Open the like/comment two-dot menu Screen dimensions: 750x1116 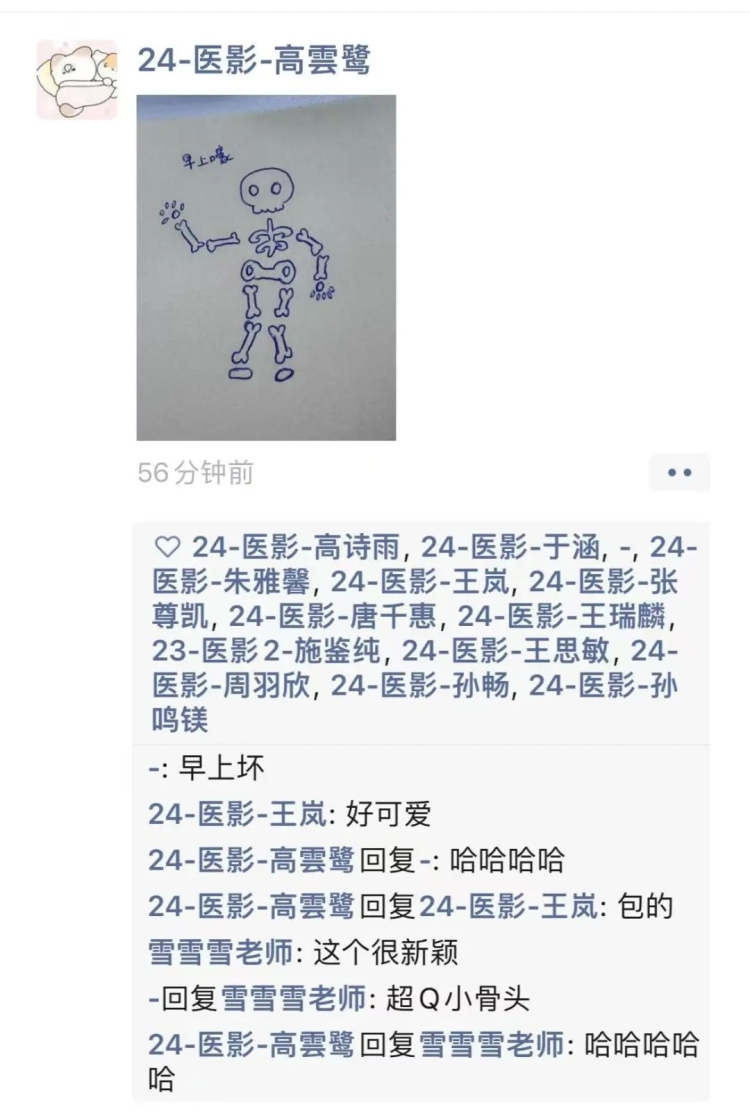click(x=679, y=473)
